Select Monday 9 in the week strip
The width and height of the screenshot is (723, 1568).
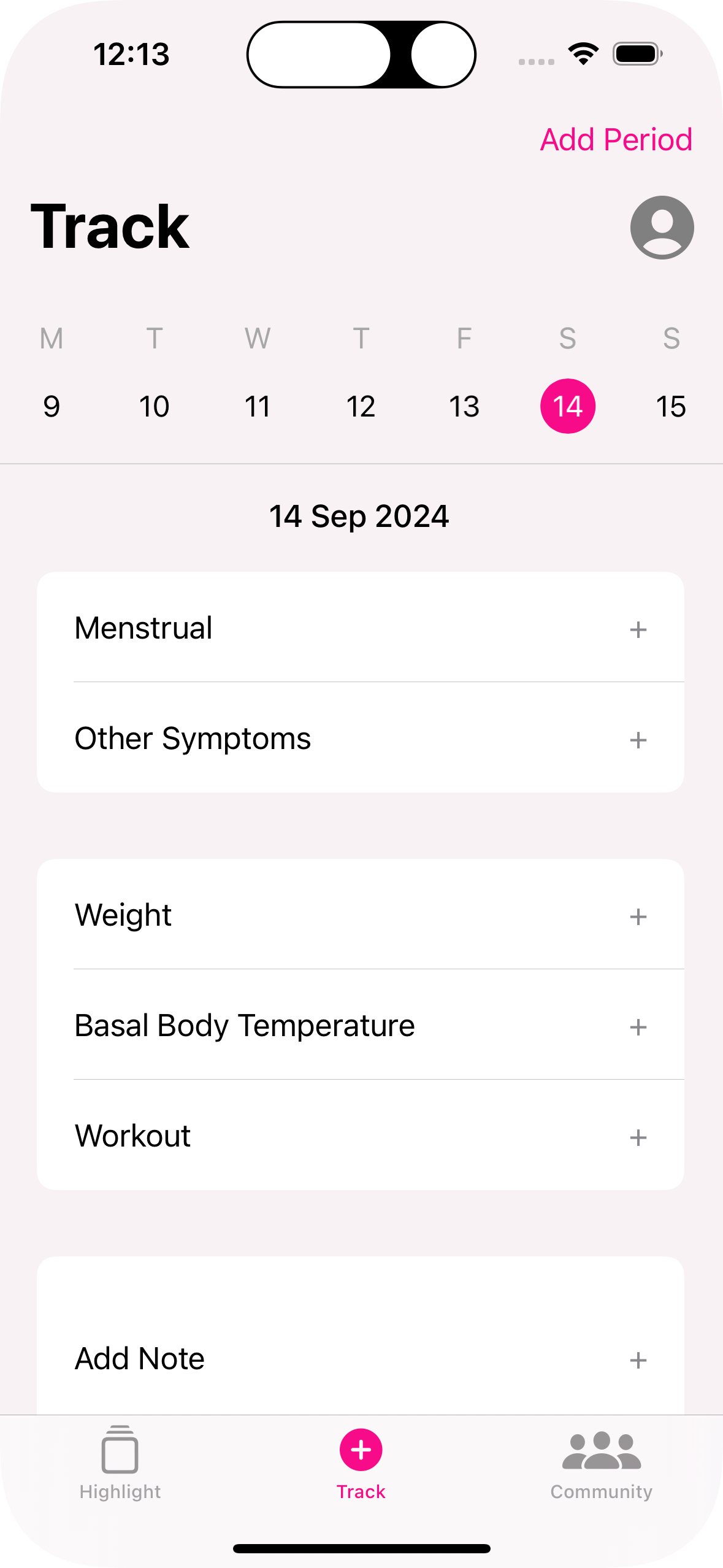click(52, 406)
